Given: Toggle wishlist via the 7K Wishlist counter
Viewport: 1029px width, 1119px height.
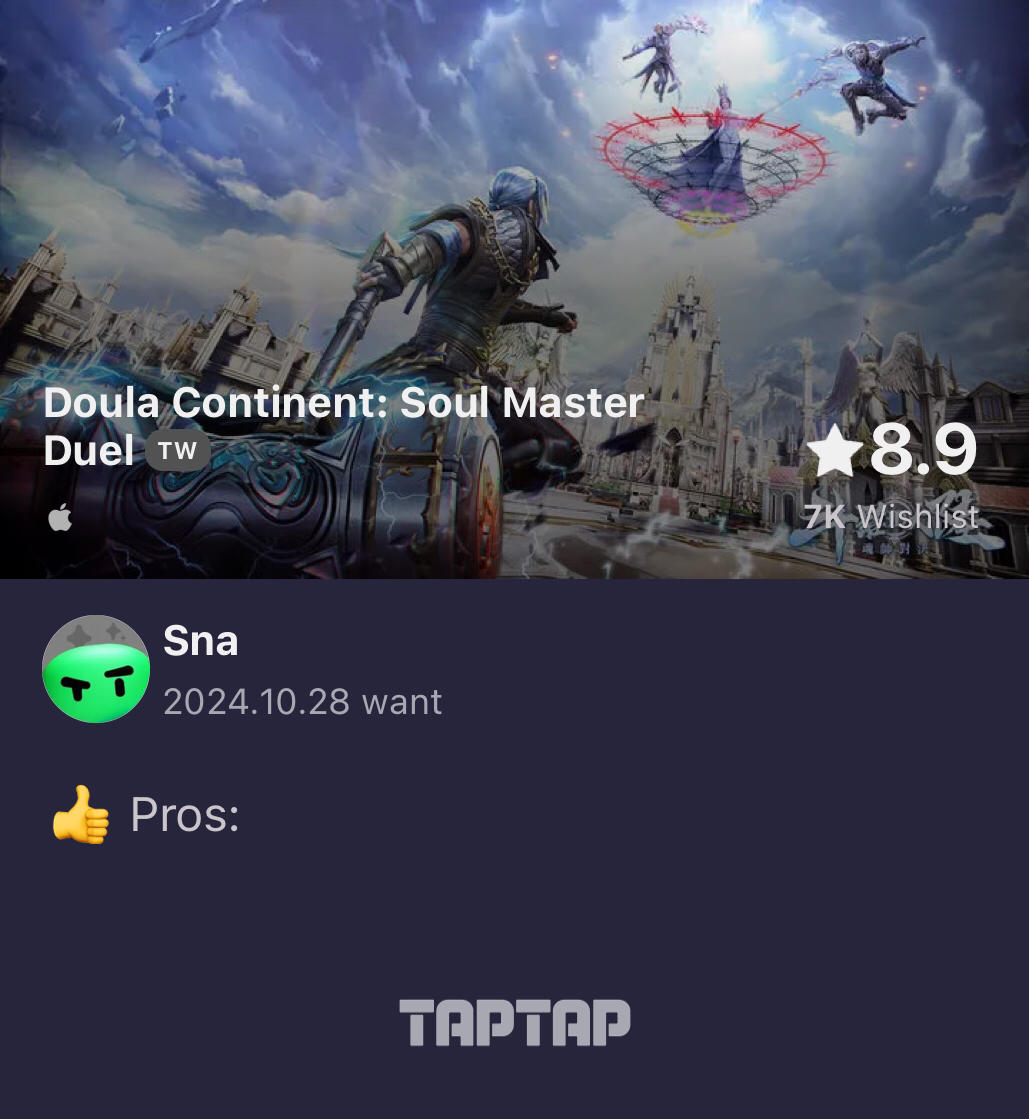Looking at the screenshot, I should tap(891, 516).
